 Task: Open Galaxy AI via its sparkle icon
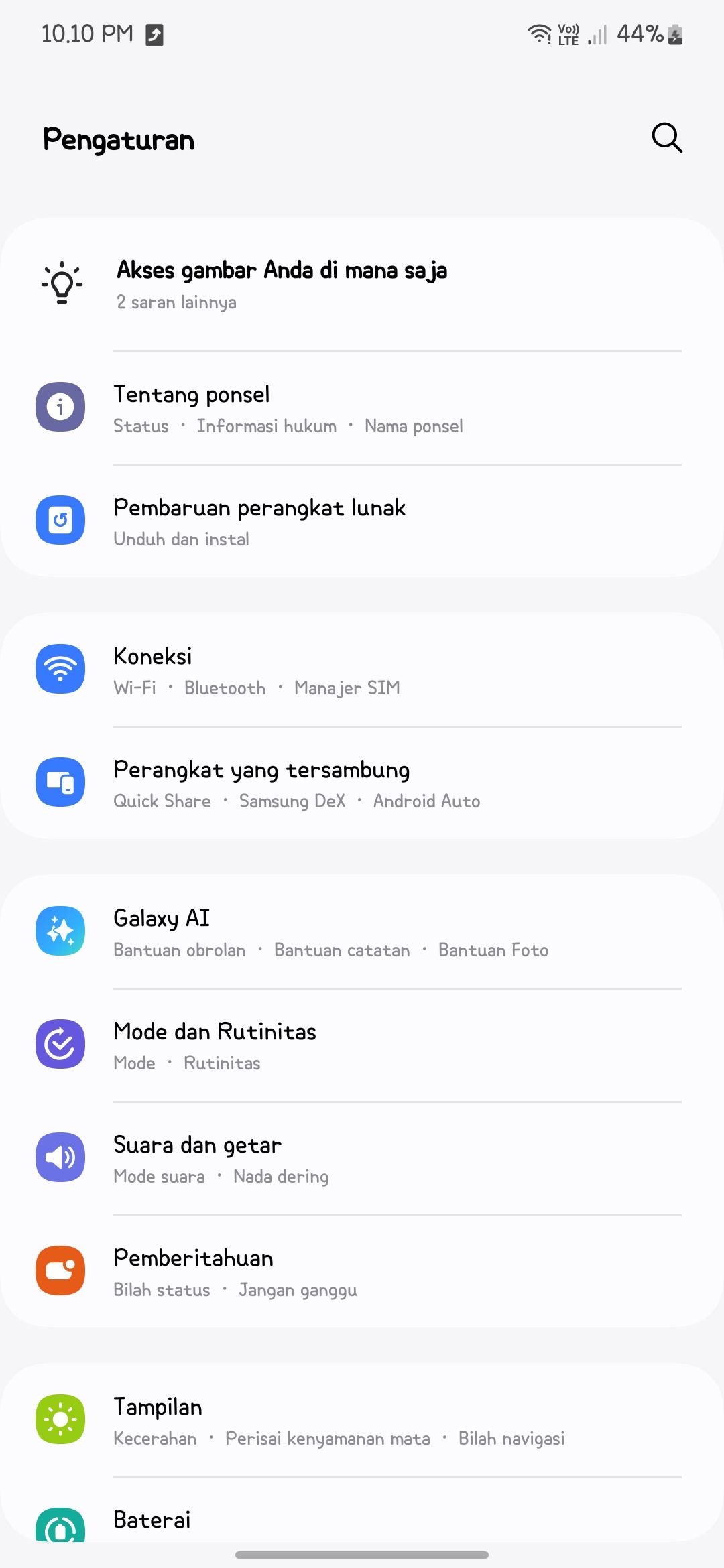(60, 930)
